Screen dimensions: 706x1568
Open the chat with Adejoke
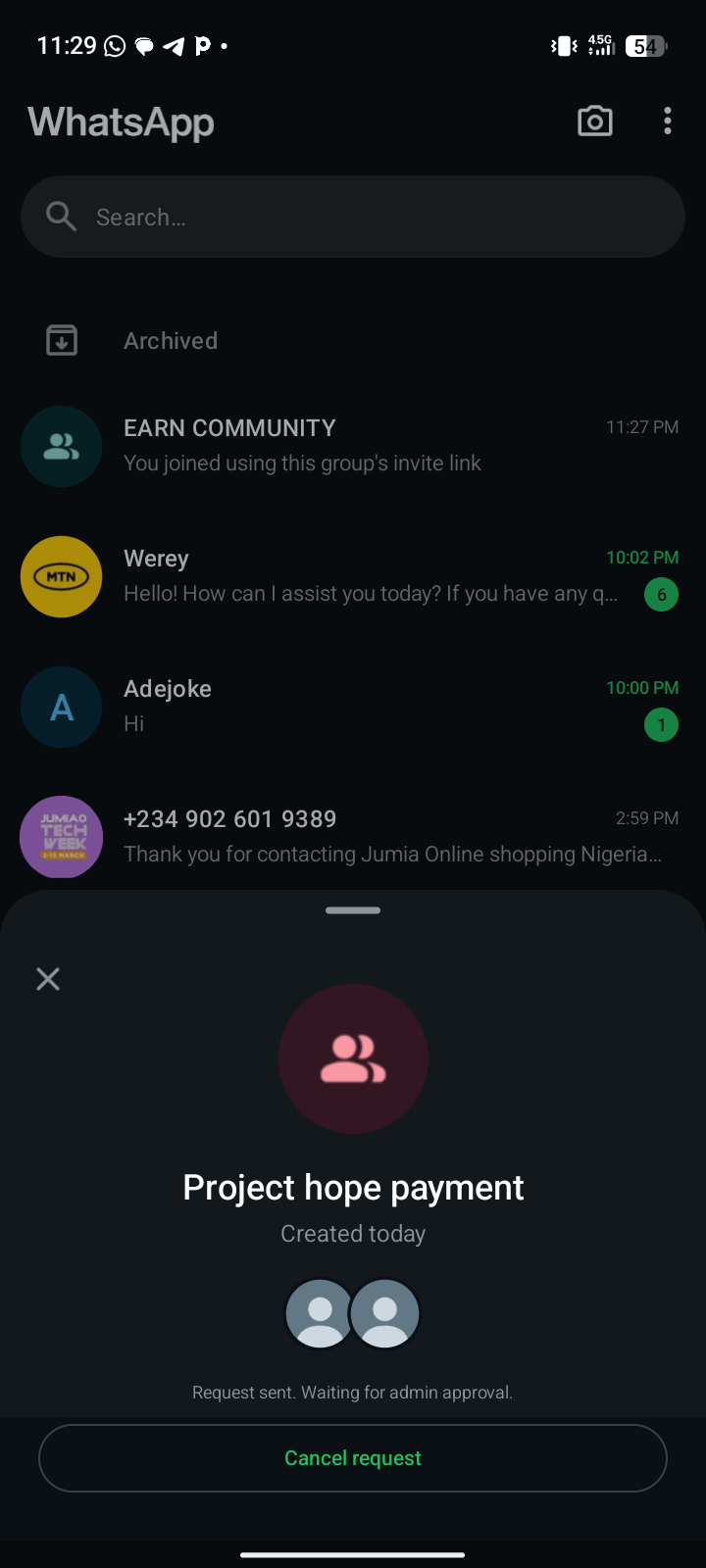point(353,707)
